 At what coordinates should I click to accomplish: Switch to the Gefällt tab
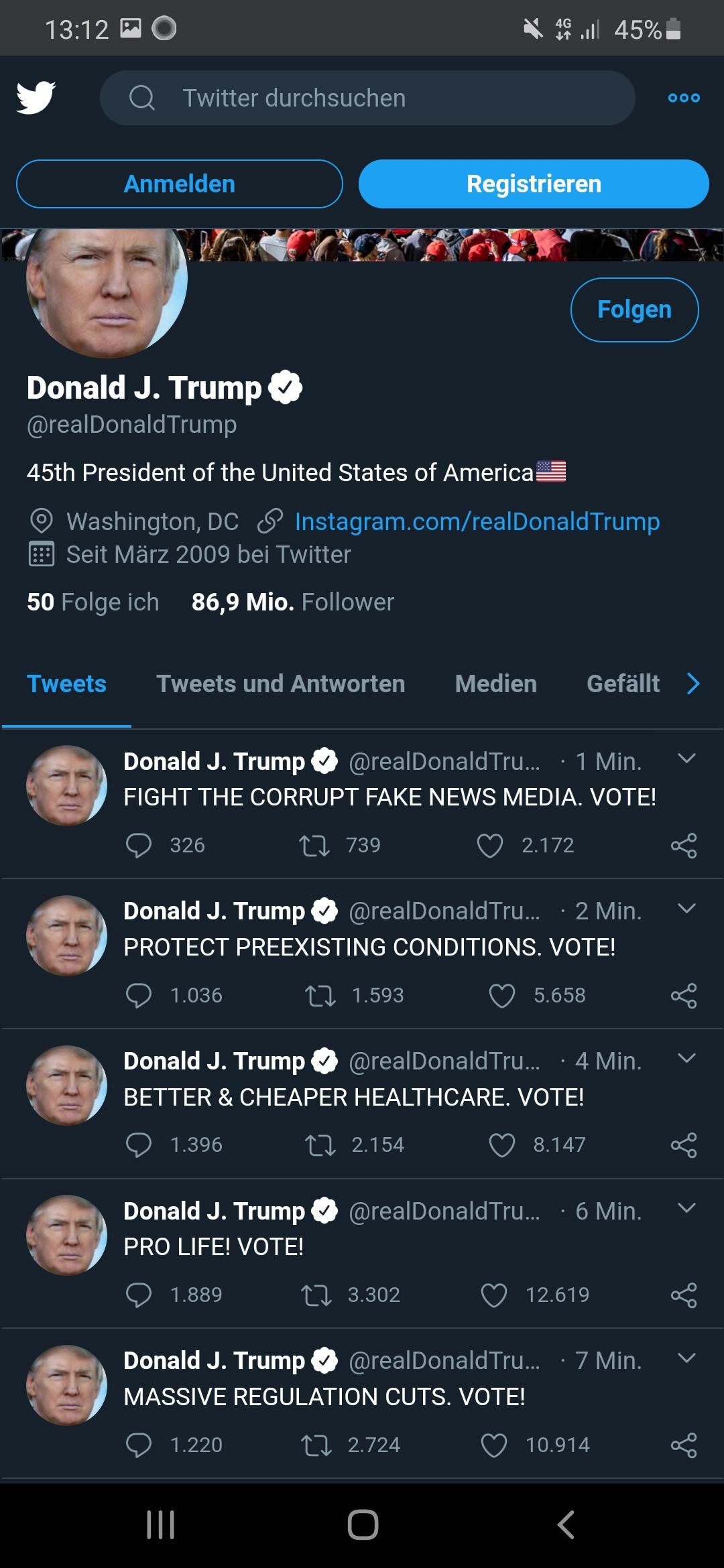pos(623,684)
